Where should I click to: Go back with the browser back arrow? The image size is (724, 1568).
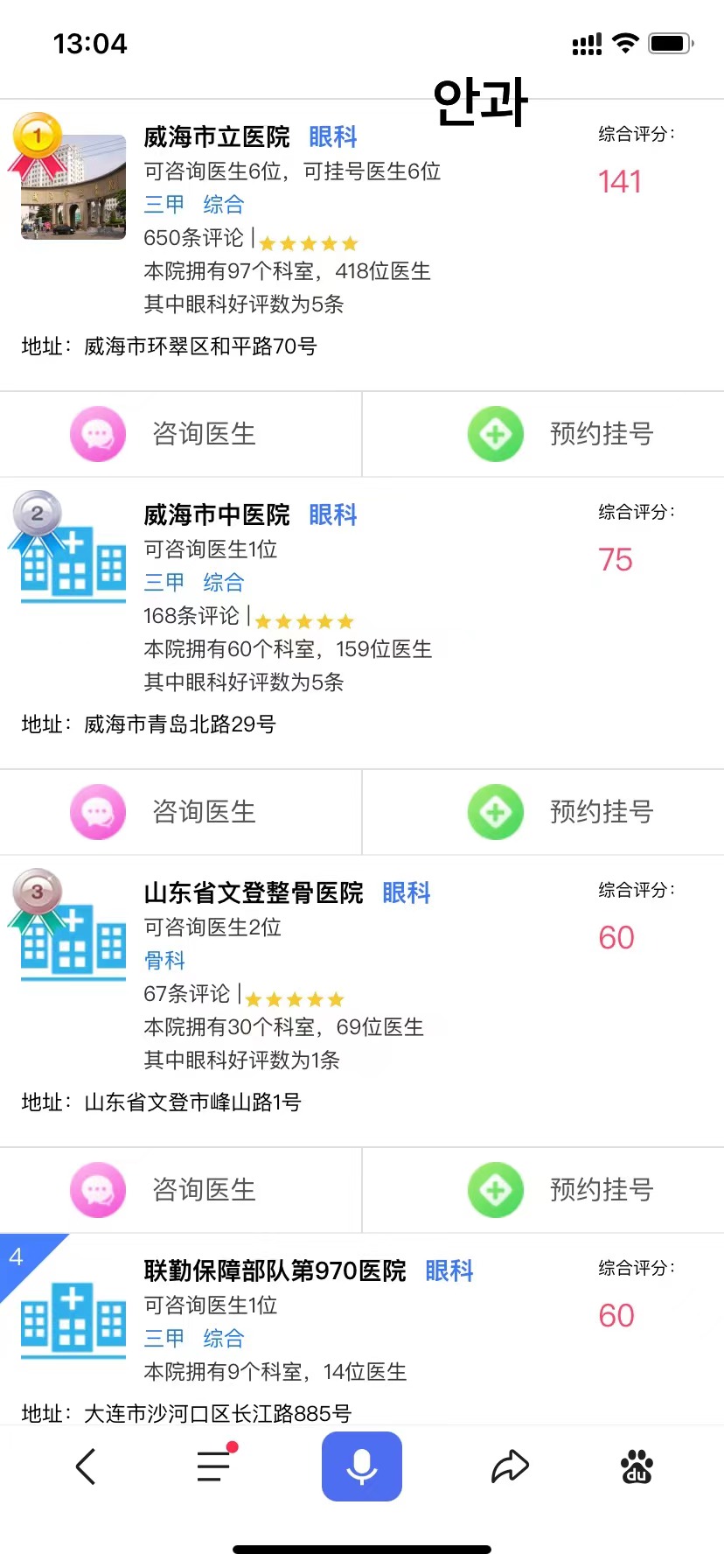[86, 1466]
